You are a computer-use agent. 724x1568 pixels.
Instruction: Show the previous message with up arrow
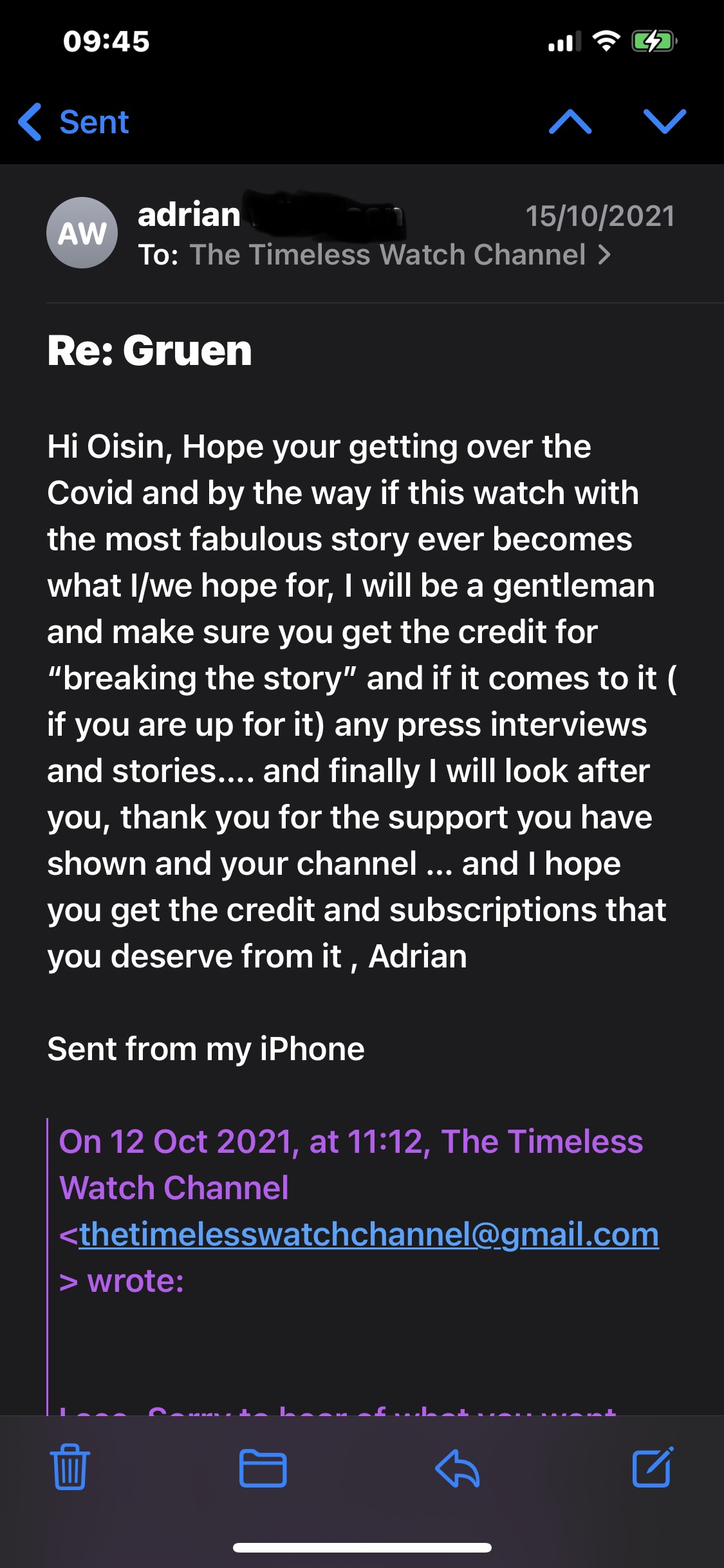570,122
